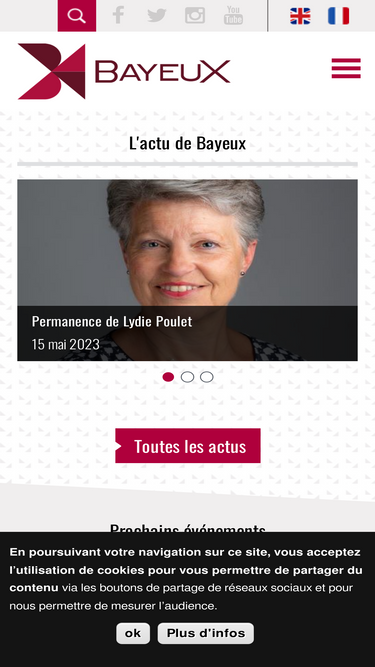This screenshot has width=375, height=667.
Task: Open Plus d'infos about cookies
Action: pos(206,633)
